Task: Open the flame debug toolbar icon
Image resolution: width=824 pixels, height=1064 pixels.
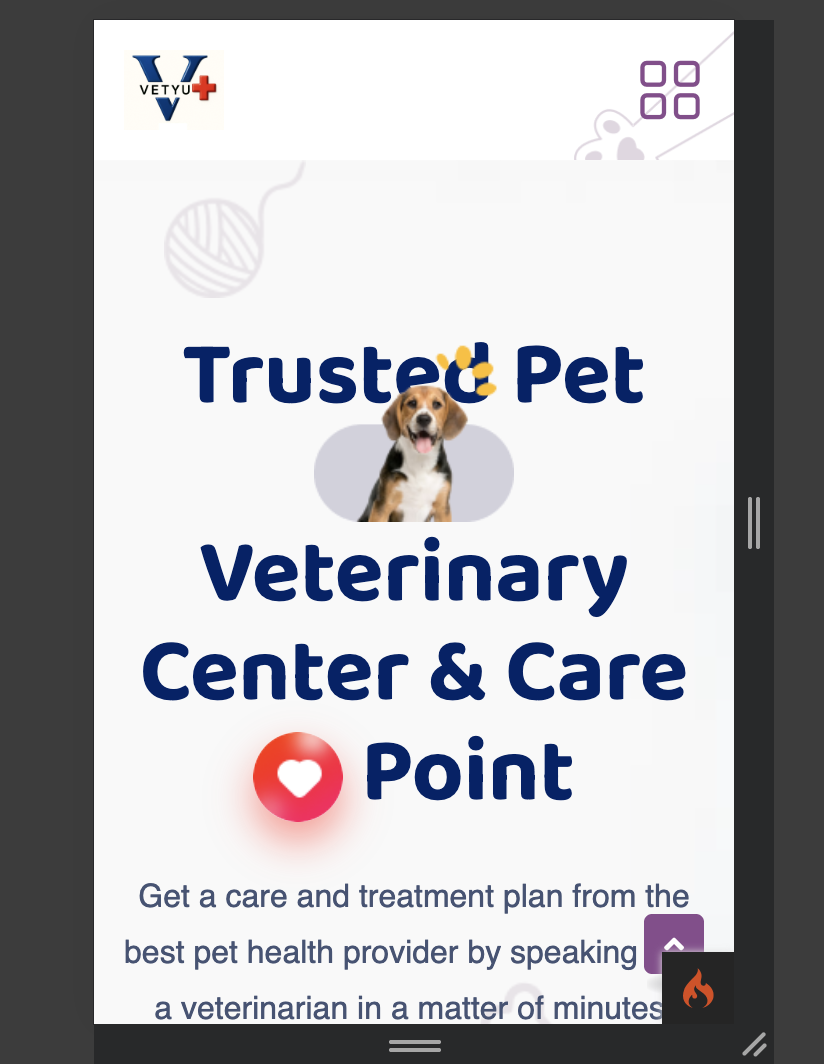Action: [x=698, y=989]
